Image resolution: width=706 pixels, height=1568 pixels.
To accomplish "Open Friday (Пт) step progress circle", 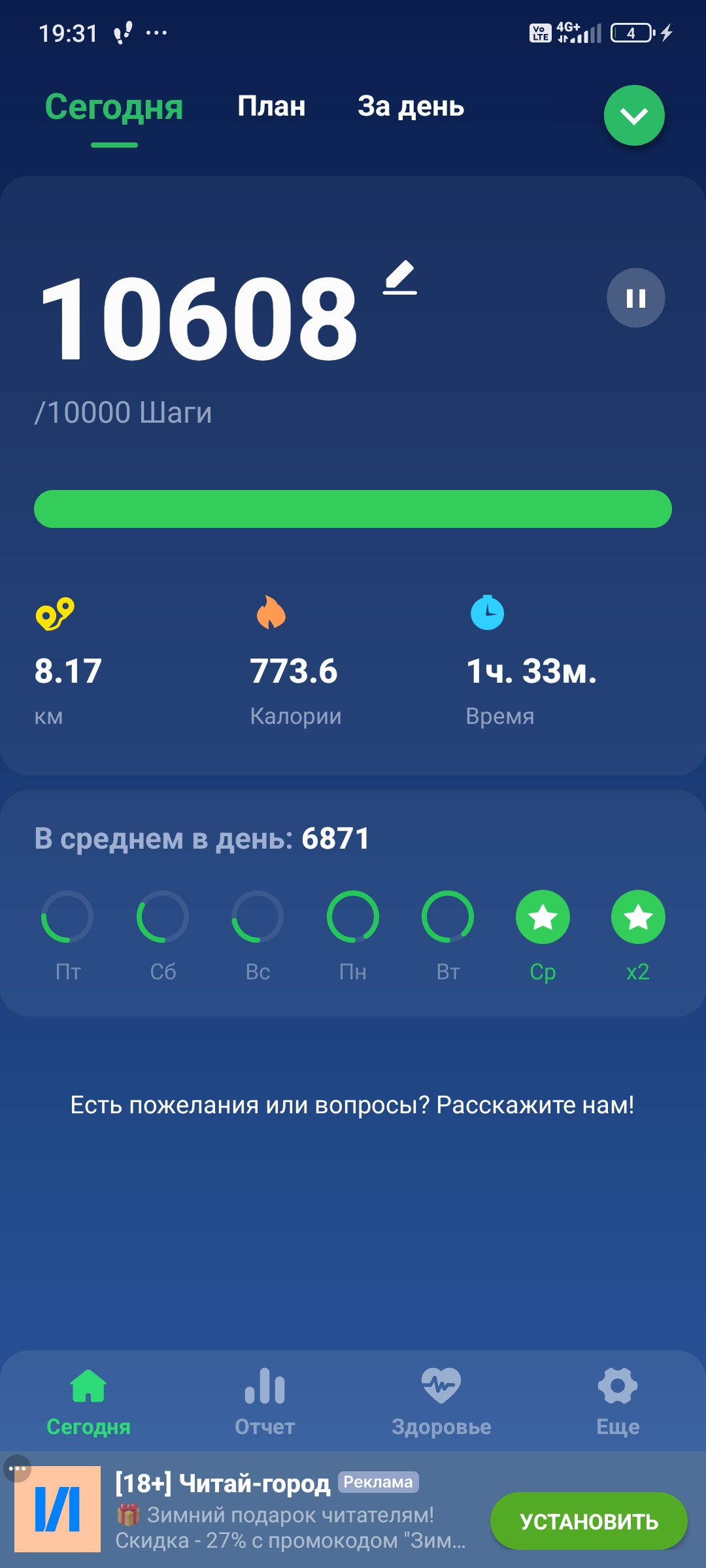I will tap(67, 917).
